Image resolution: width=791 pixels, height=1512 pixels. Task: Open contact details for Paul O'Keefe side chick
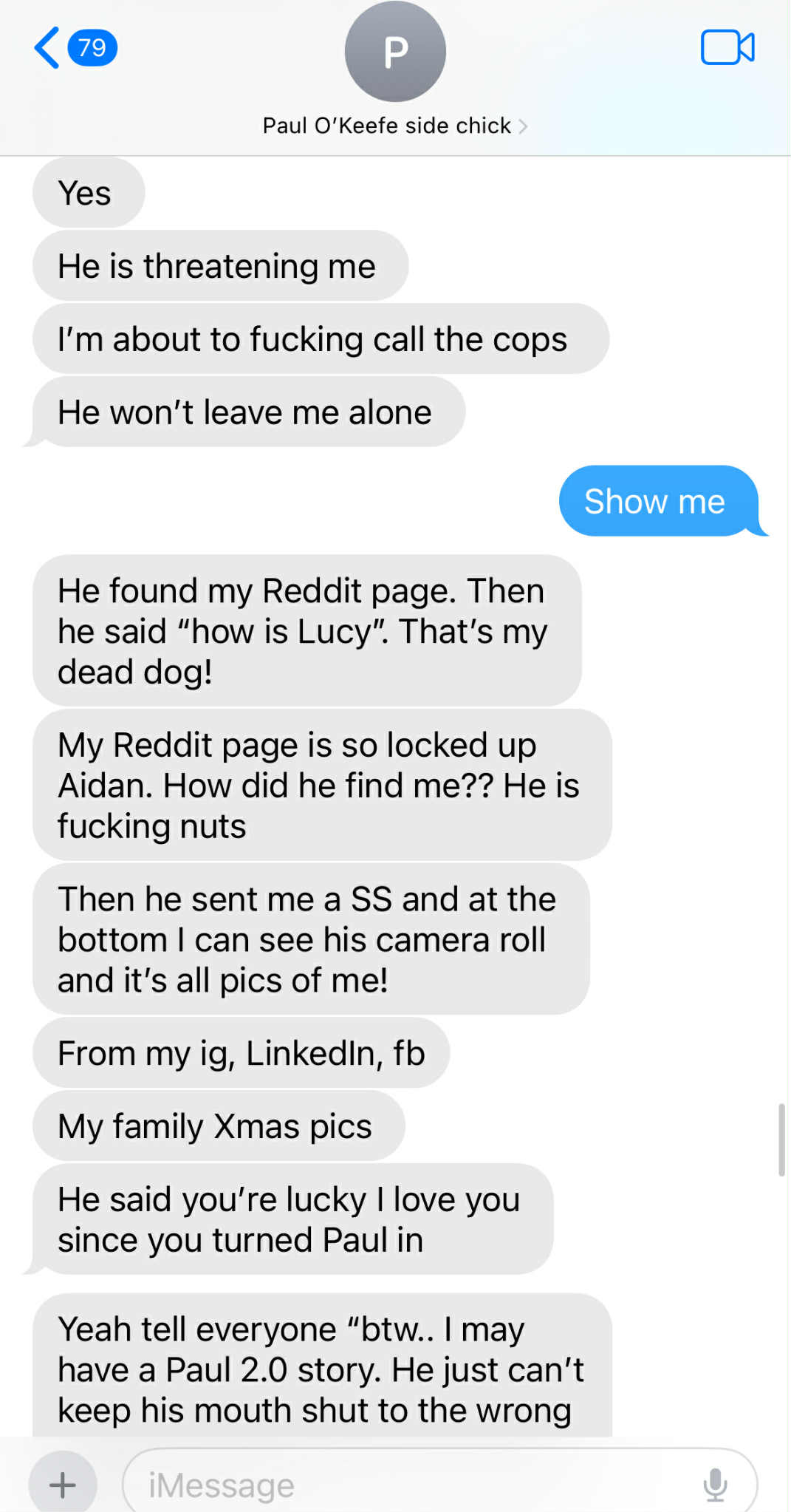coord(394,126)
